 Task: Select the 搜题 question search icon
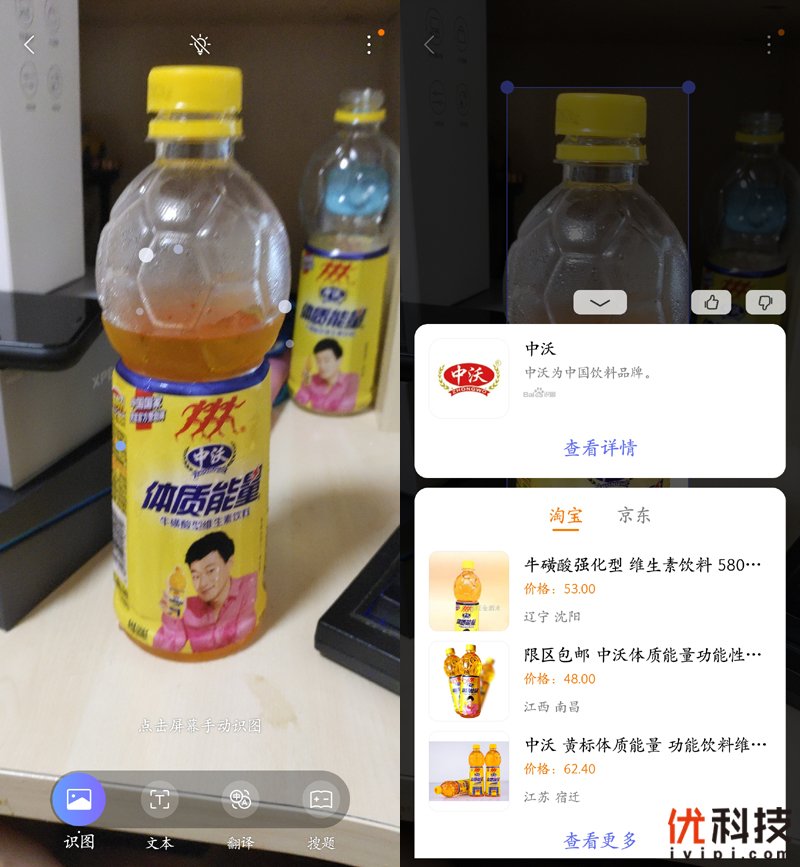coord(319,800)
